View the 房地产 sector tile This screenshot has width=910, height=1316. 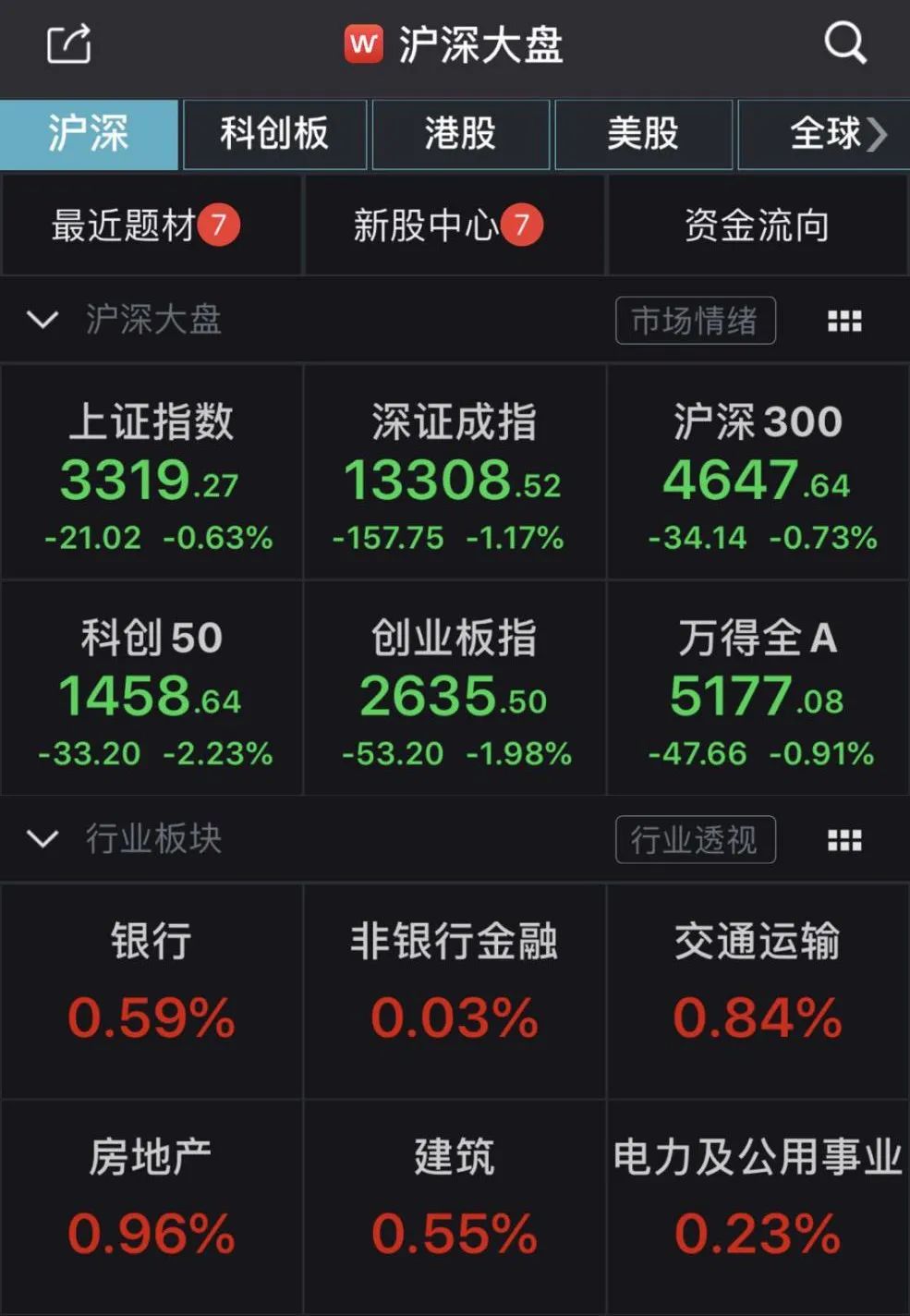pyautogui.click(x=152, y=1206)
